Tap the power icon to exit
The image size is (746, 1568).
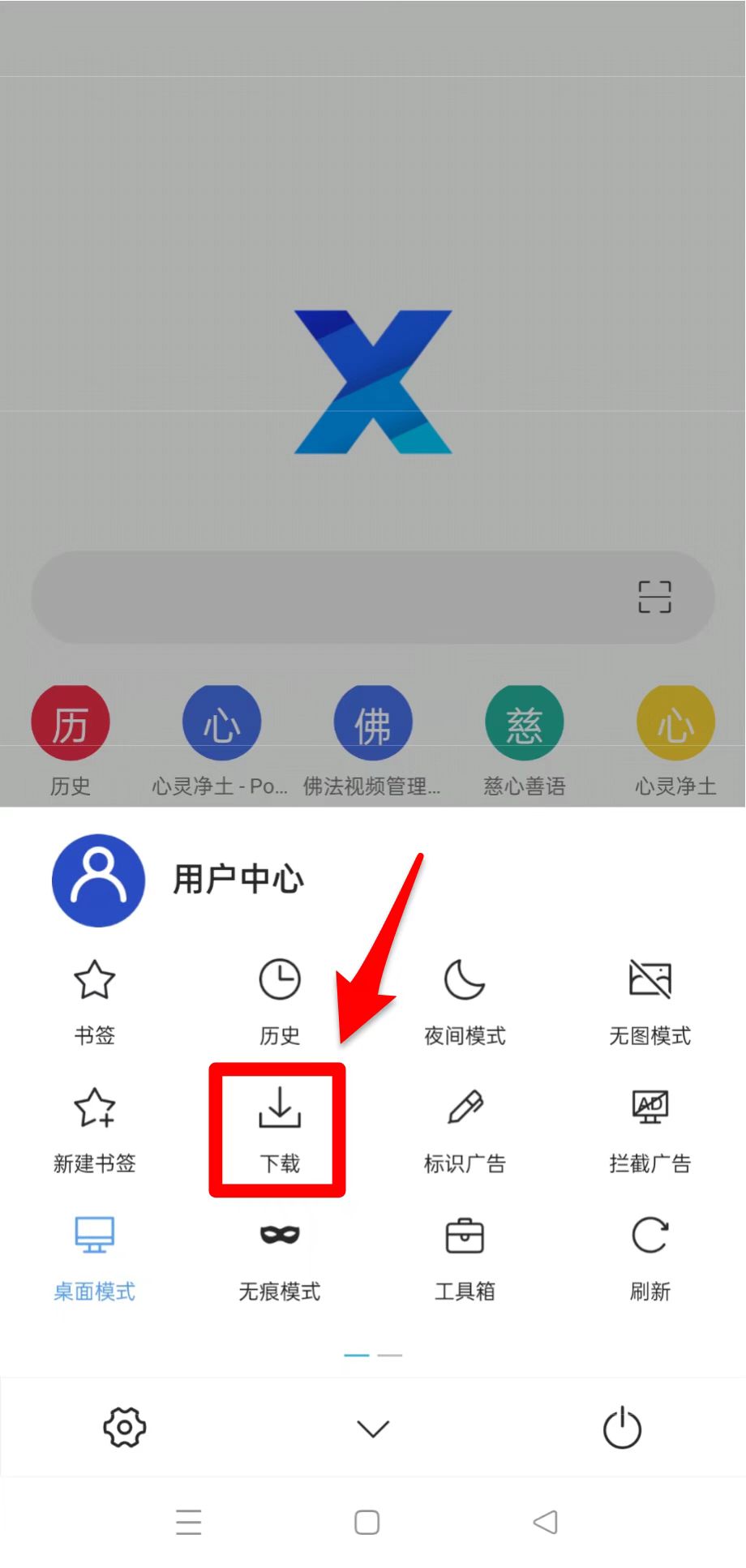622,1427
